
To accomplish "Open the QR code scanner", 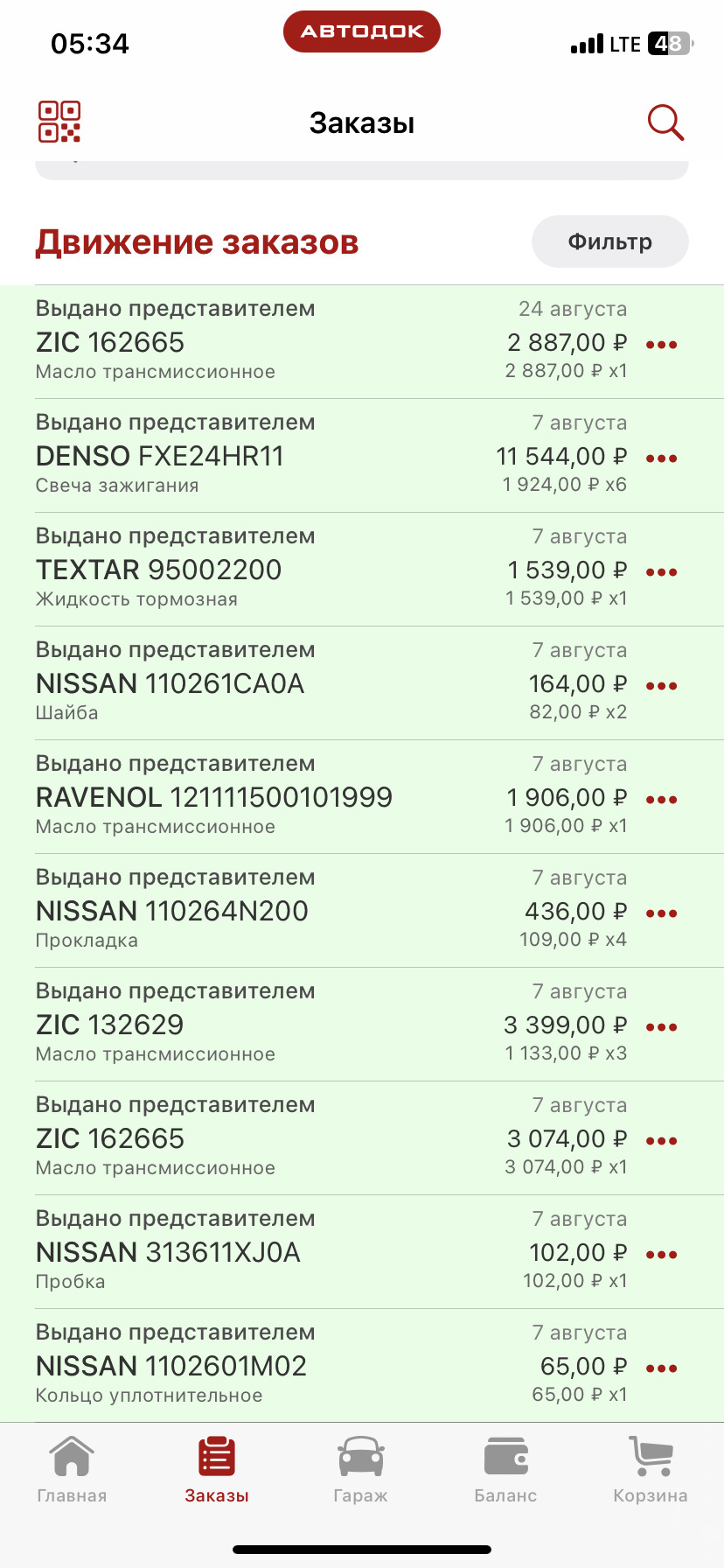I will pyautogui.click(x=59, y=122).
